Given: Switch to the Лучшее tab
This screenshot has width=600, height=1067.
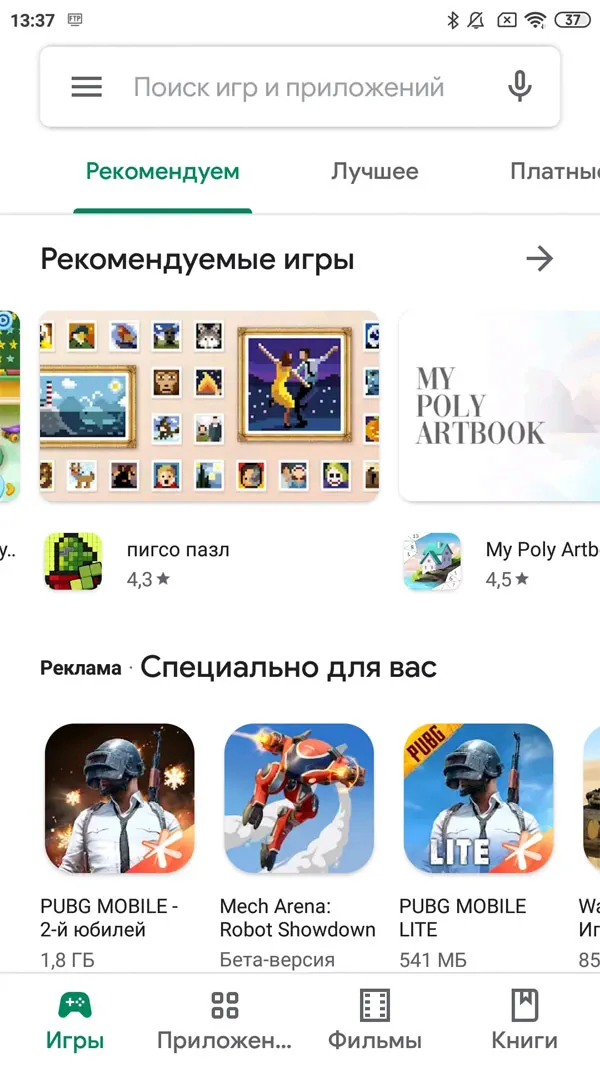Looking at the screenshot, I should (375, 171).
